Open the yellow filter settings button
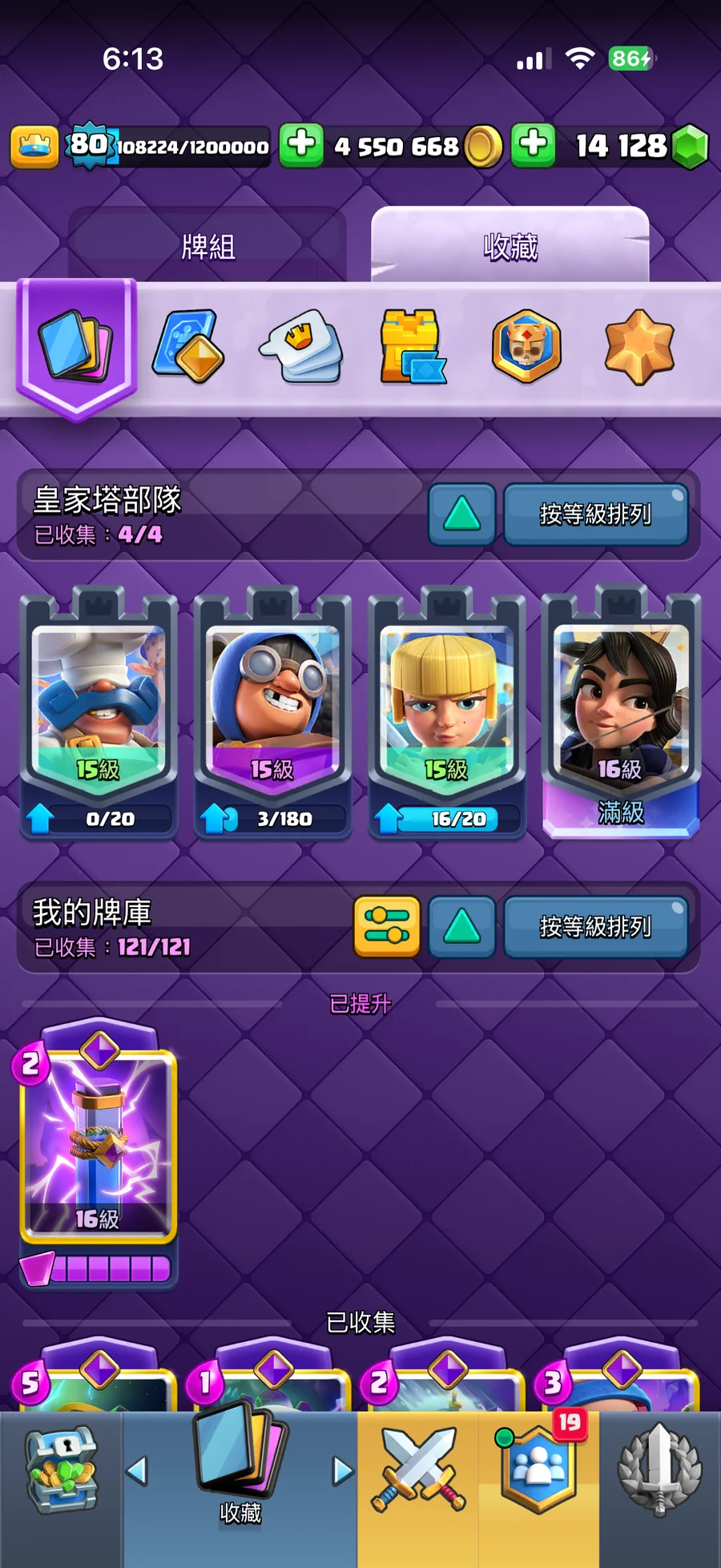Image resolution: width=721 pixels, height=1568 pixels. 387,926
